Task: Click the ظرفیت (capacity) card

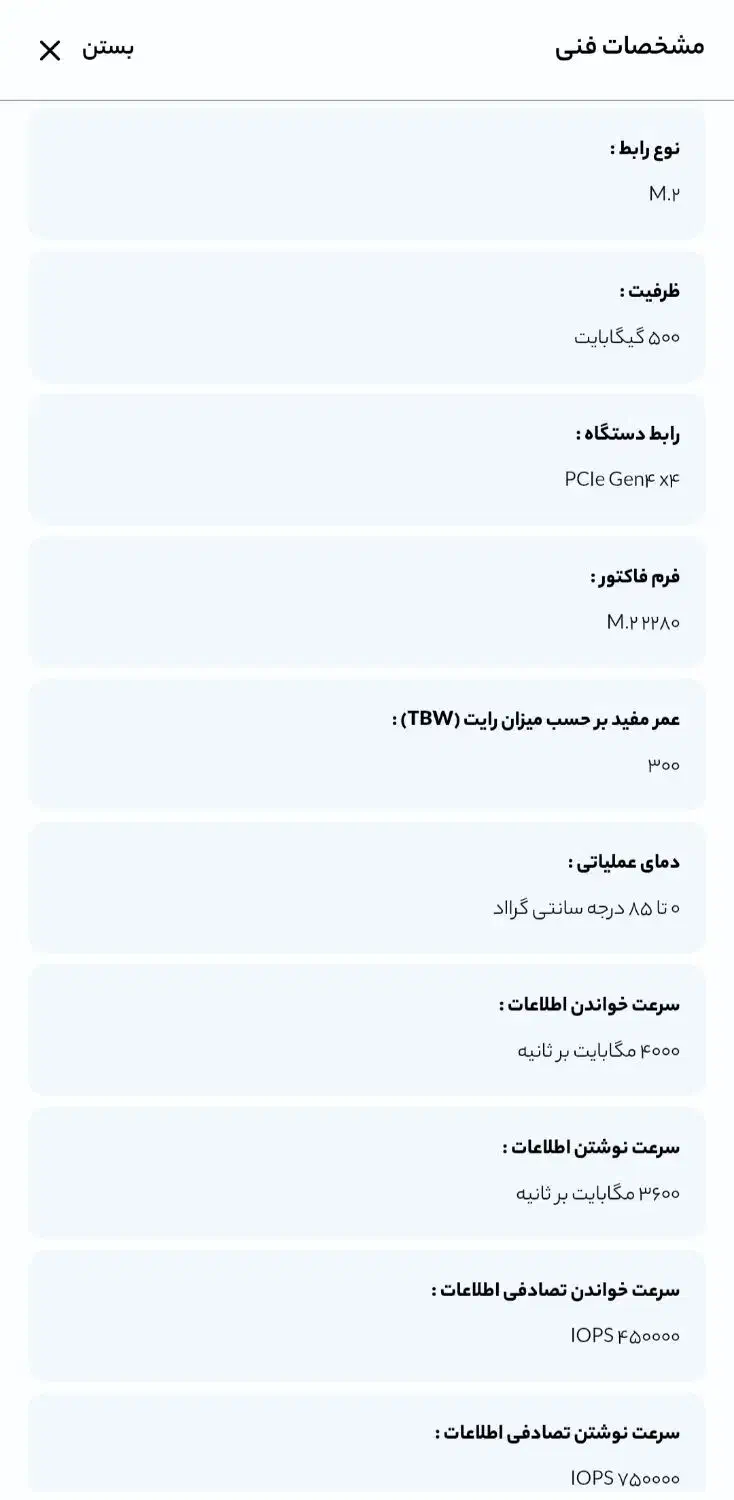Action: tap(367, 315)
